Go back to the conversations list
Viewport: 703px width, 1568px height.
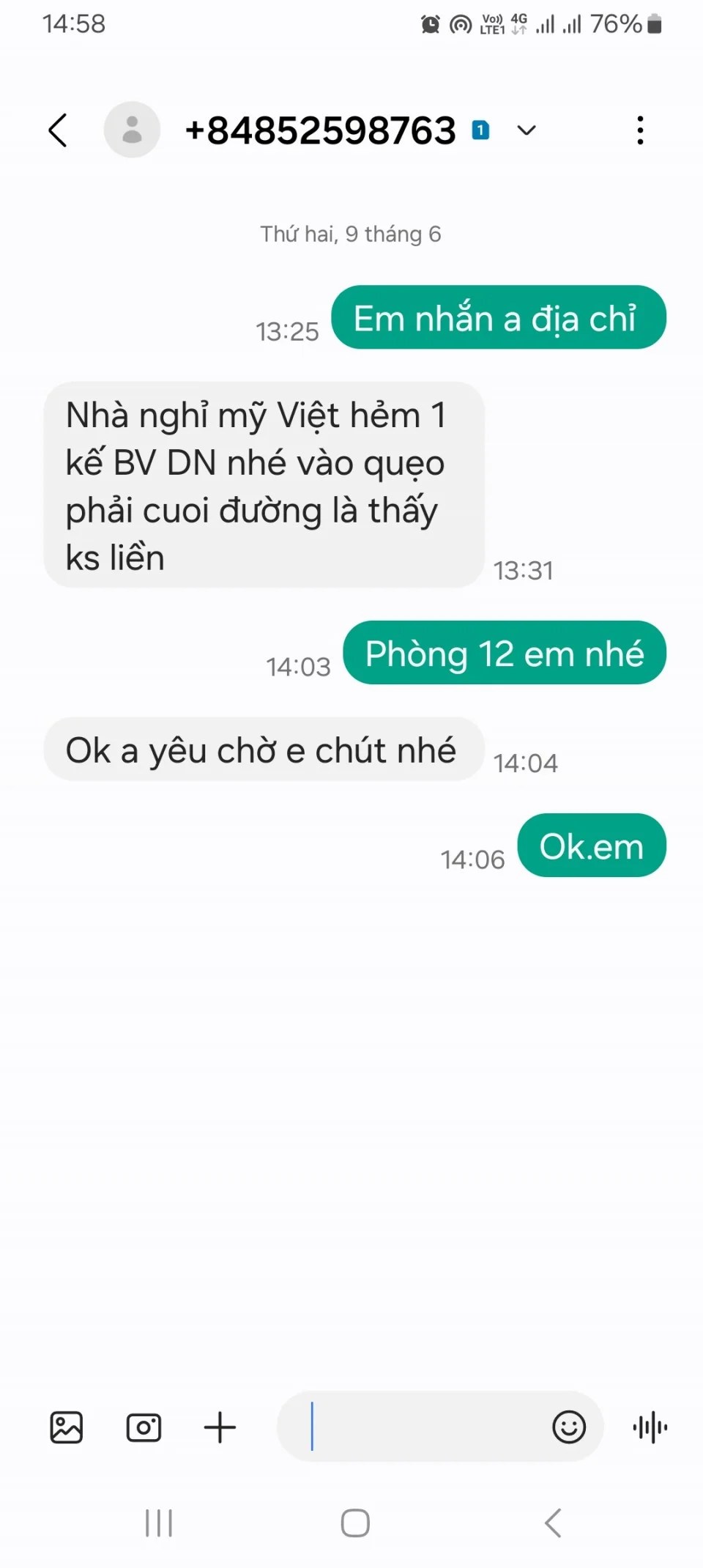click(x=58, y=130)
